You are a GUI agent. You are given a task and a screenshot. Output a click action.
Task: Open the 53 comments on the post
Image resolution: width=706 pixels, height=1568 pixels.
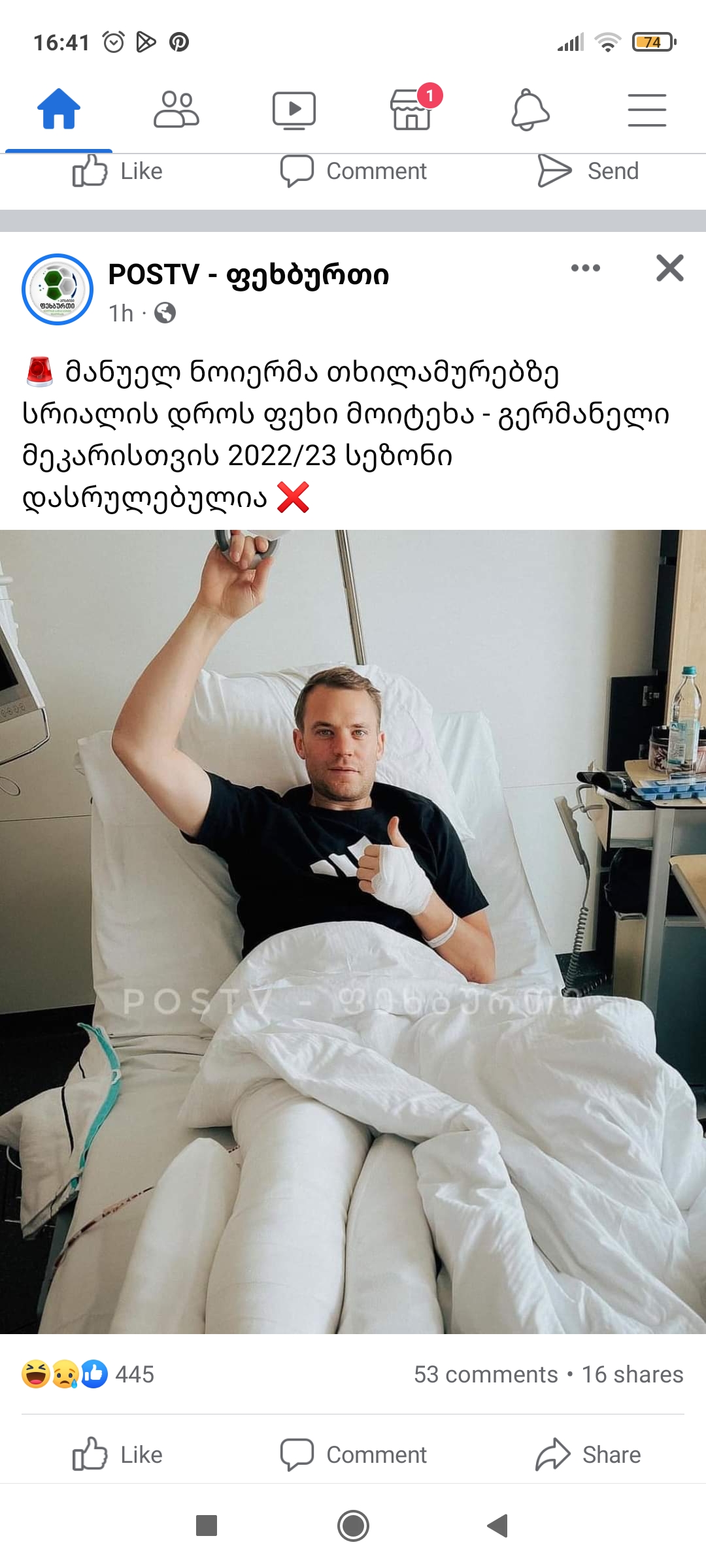tap(486, 1375)
